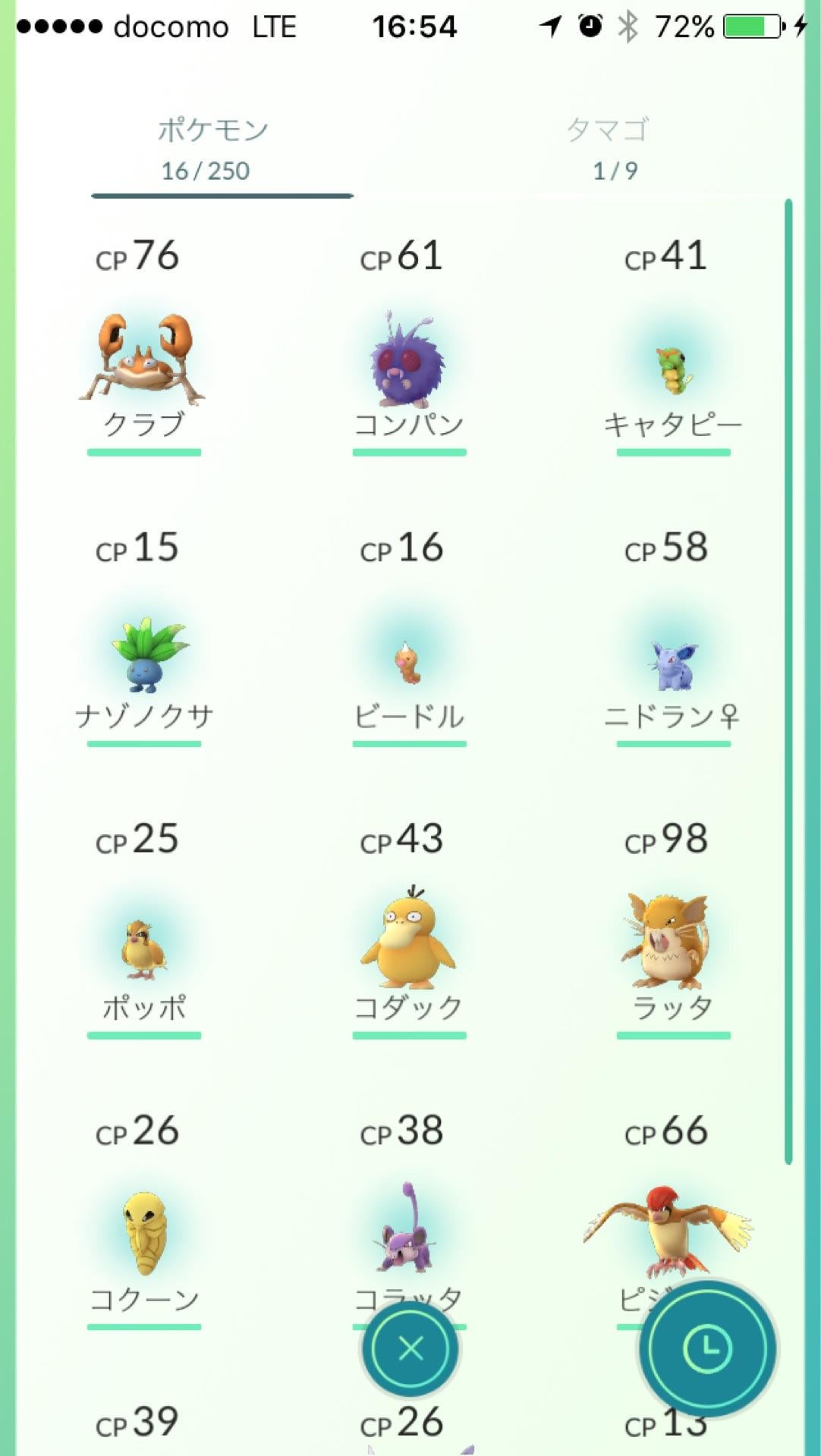Switch to the タマゴ tab

tap(609, 149)
